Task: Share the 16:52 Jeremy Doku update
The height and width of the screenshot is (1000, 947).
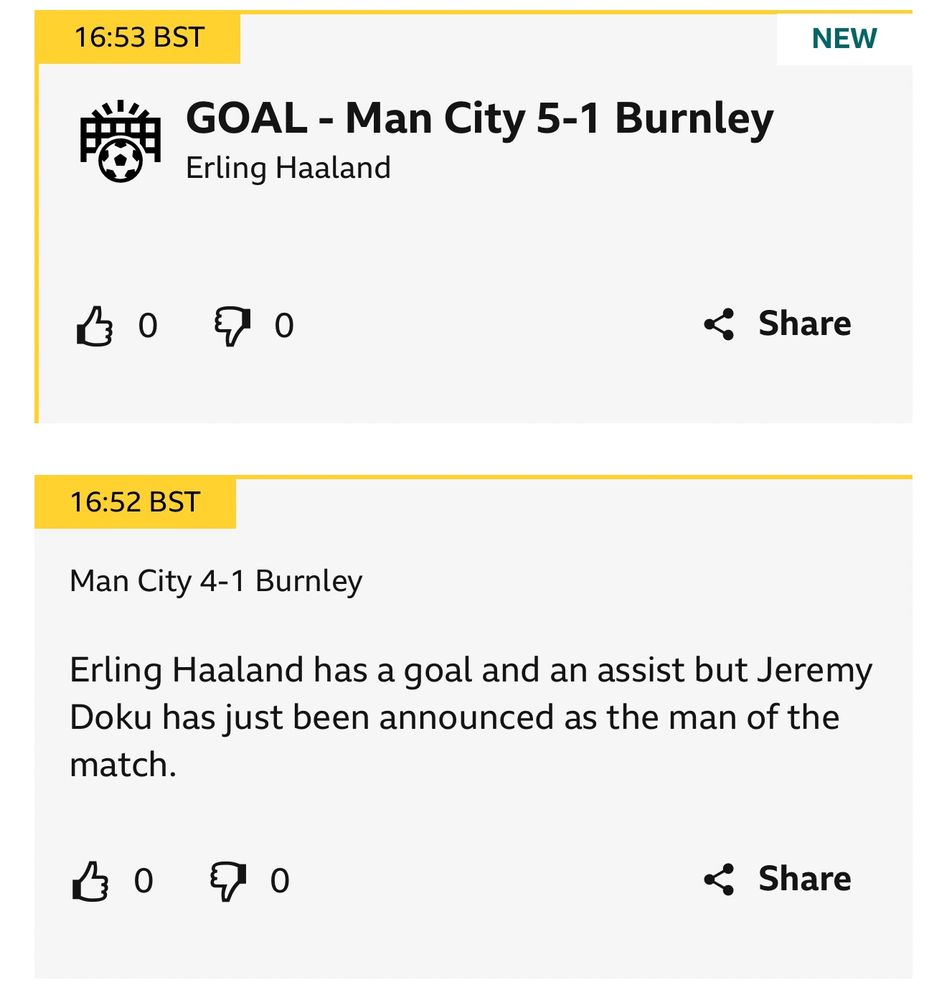Action: [777, 879]
